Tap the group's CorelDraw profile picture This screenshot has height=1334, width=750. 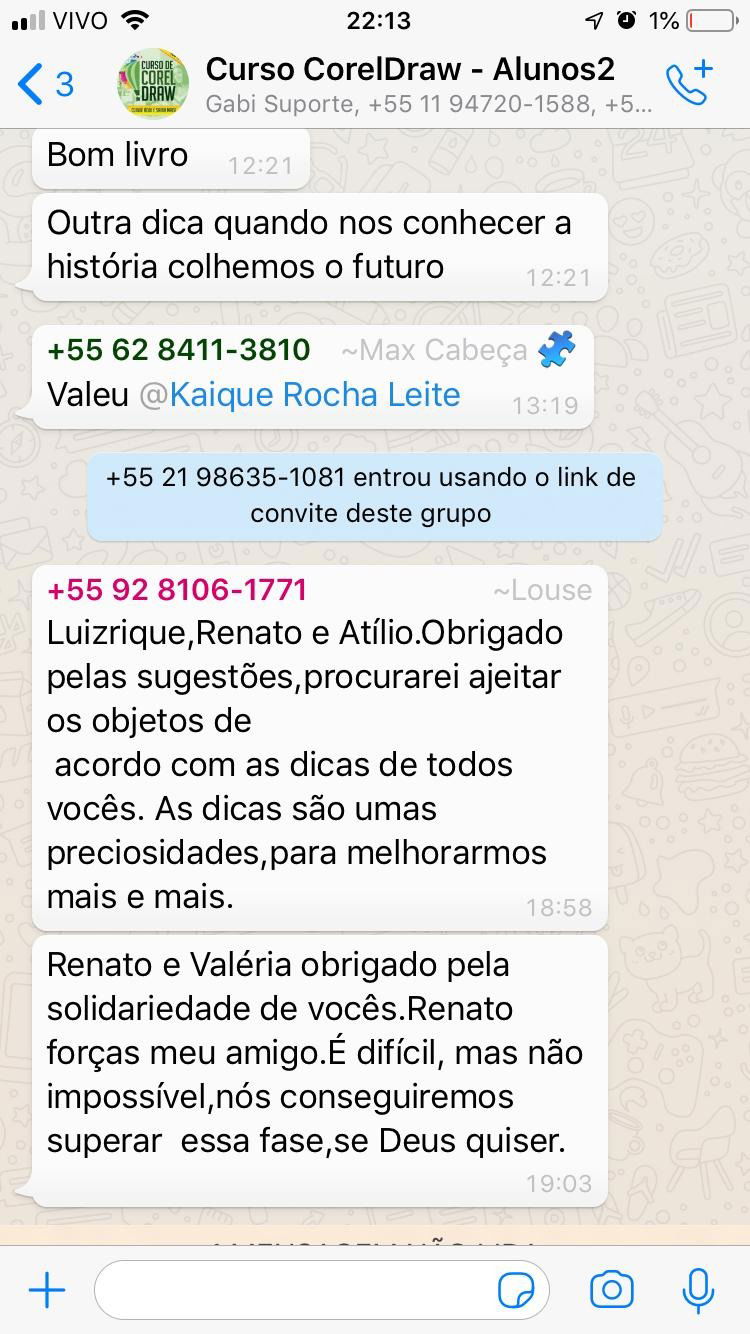coord(152,84)
